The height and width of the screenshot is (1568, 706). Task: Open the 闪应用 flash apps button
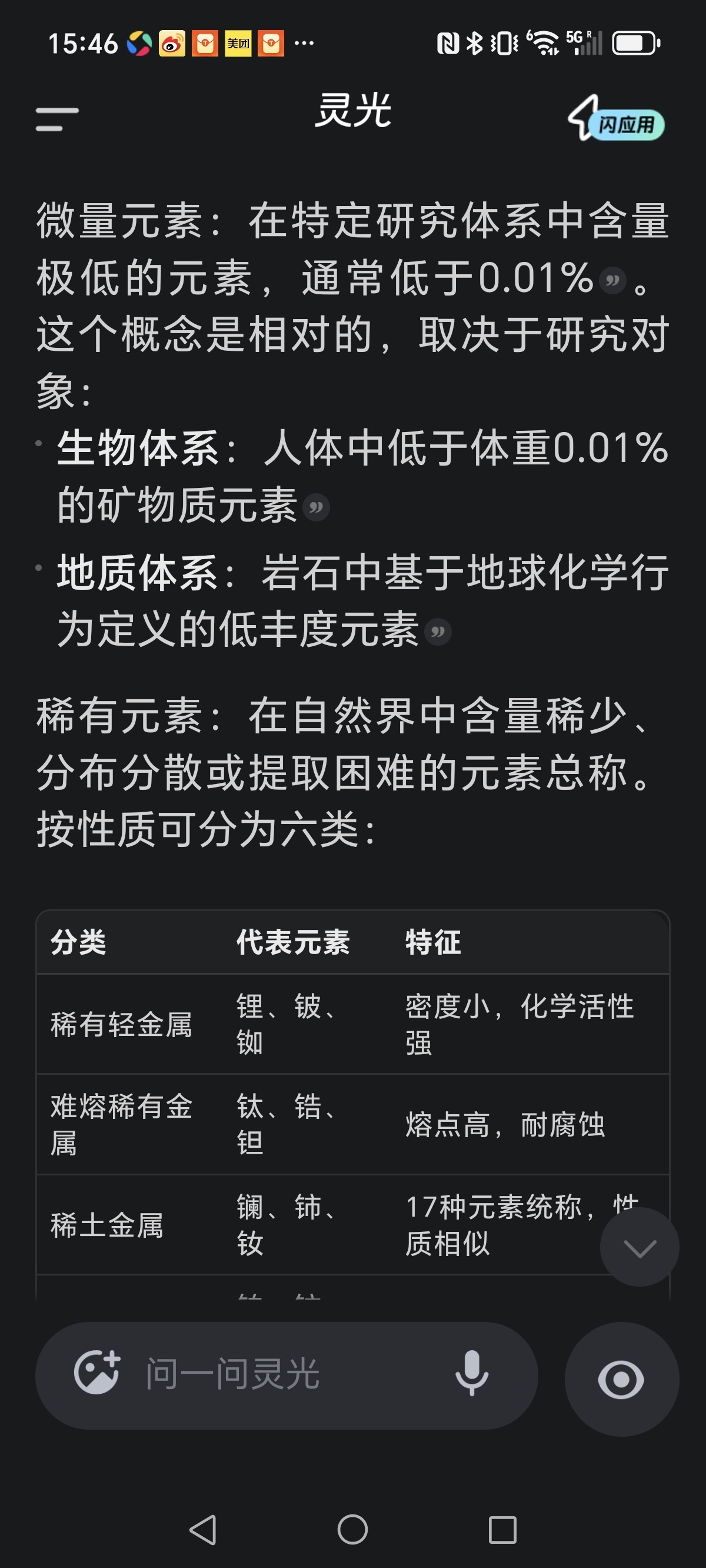click(x=617, y=120)
